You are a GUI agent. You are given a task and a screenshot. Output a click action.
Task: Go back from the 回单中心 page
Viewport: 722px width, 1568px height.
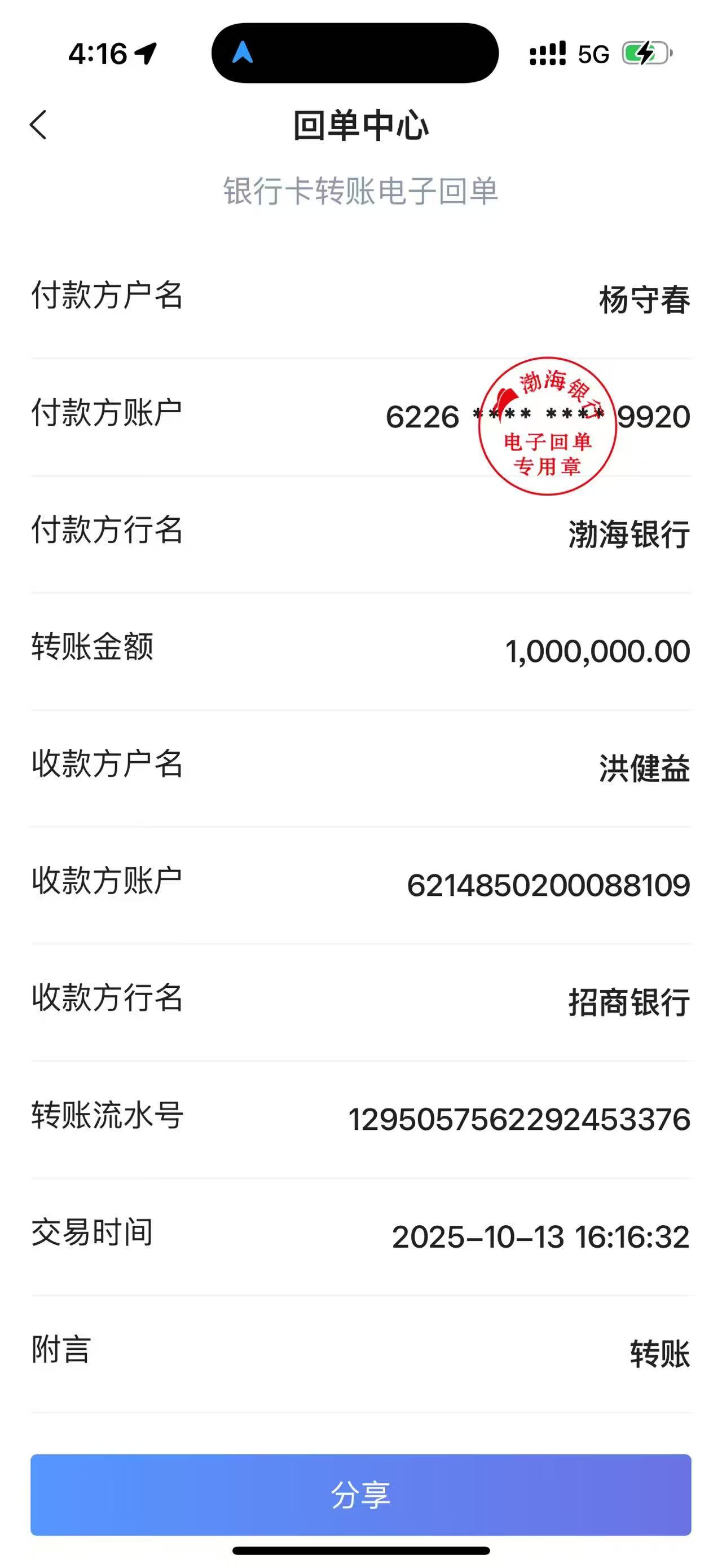click(x=38, y=125)
